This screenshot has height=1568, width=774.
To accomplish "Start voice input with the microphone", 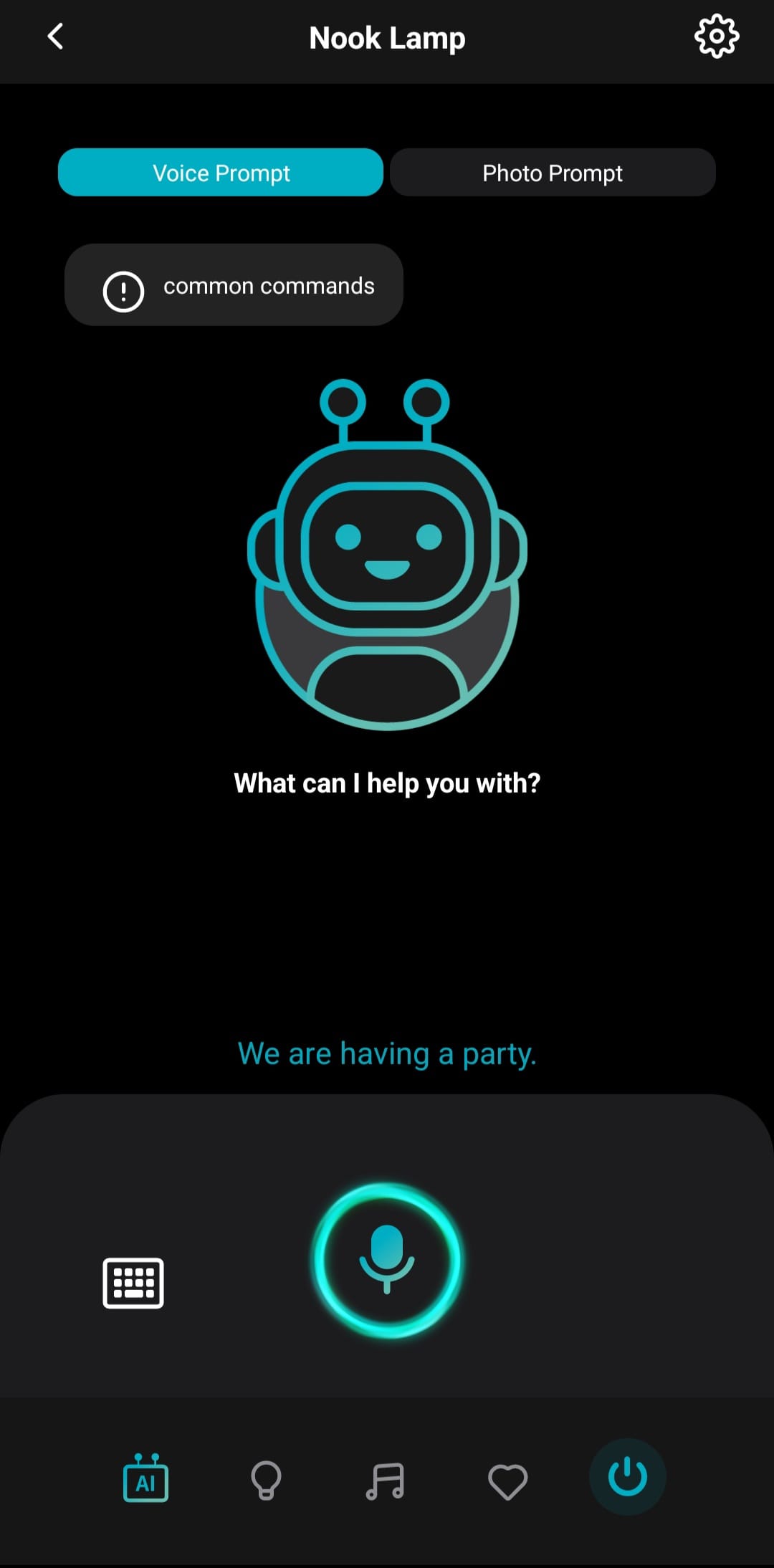I will coord(387,1260).
